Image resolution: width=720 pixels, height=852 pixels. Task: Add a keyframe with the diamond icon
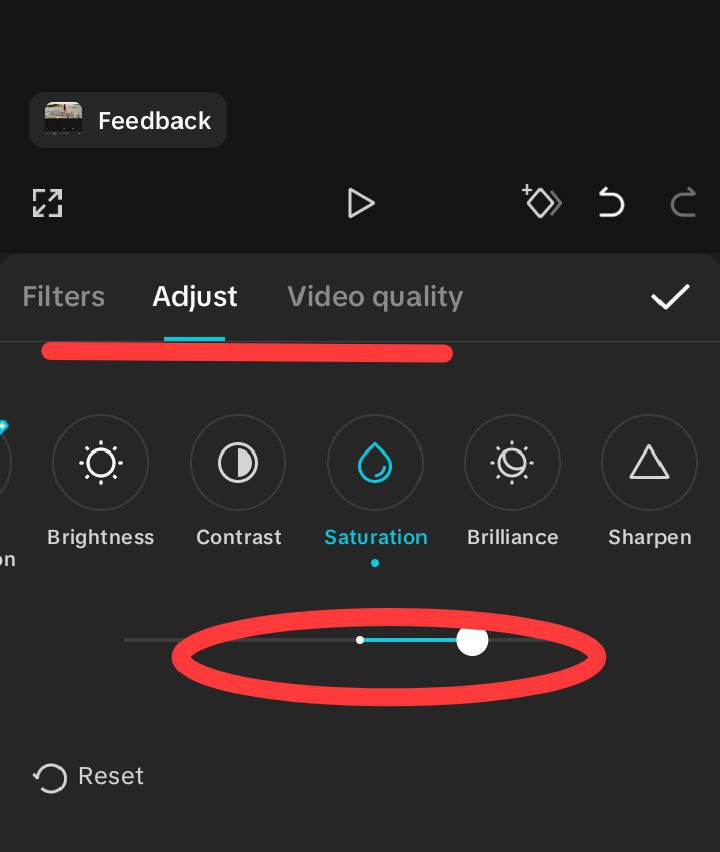click(x=541, y=202)
